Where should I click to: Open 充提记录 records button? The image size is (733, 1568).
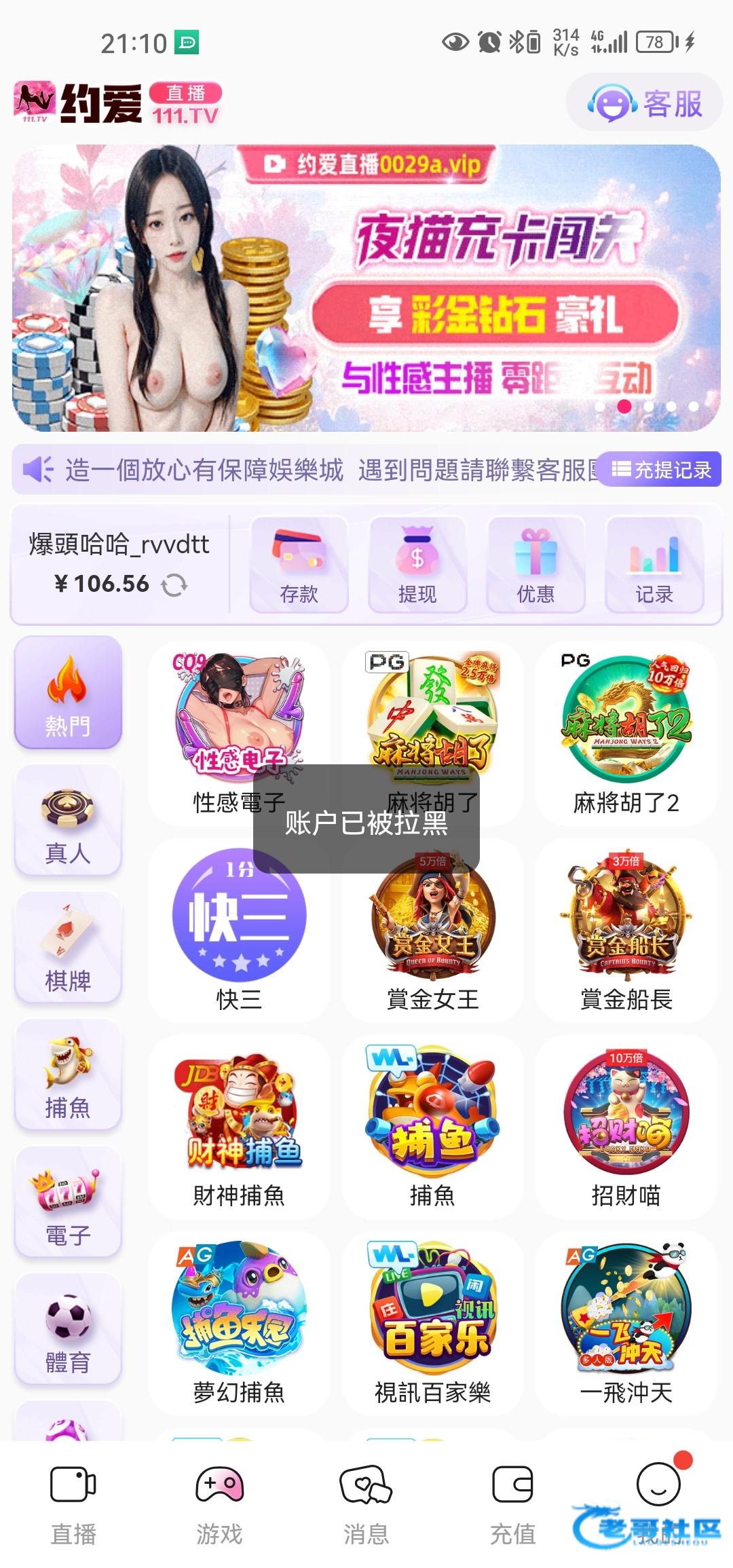[x=661, y=470]
